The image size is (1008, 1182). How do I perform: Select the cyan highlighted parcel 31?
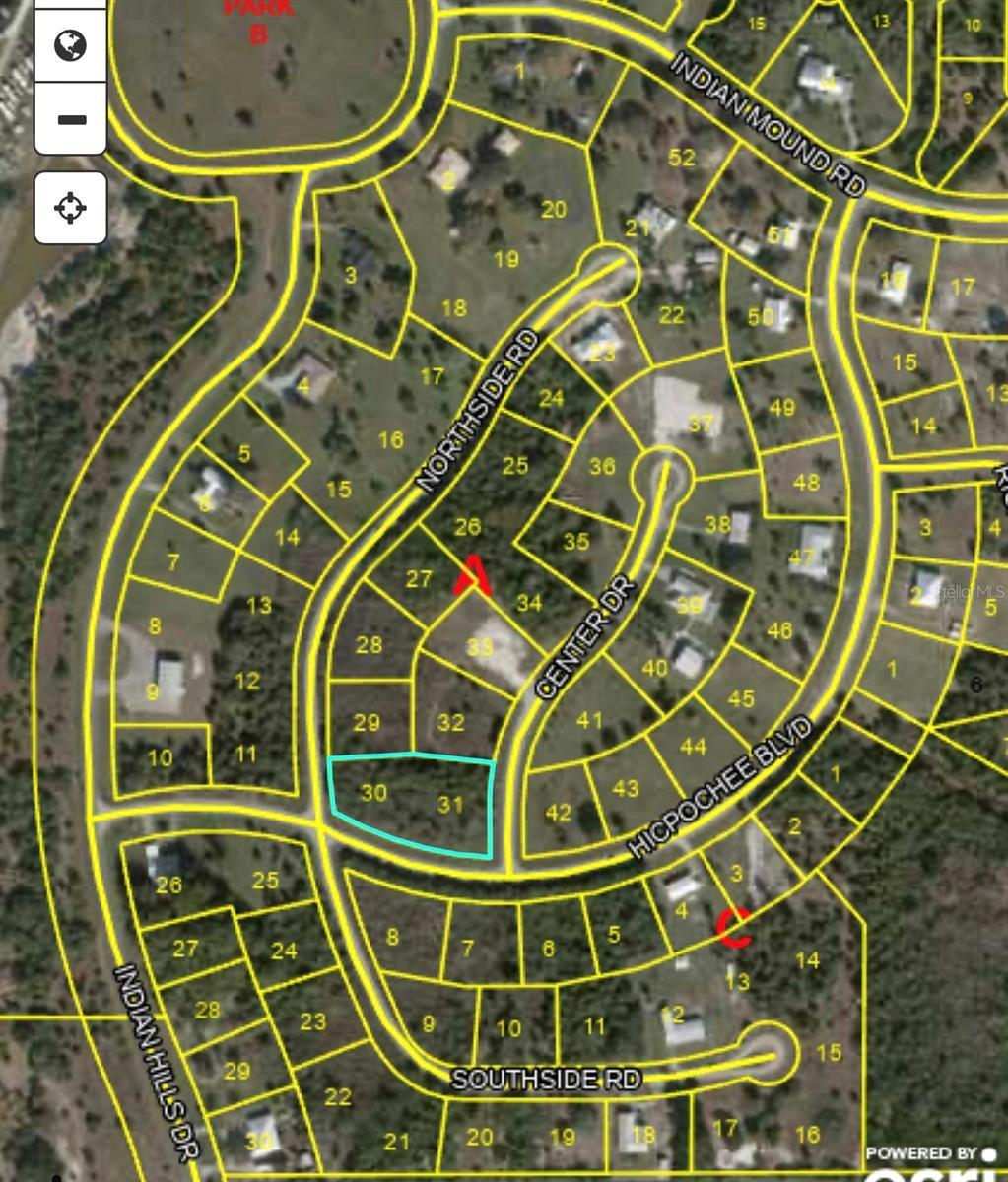451,806
